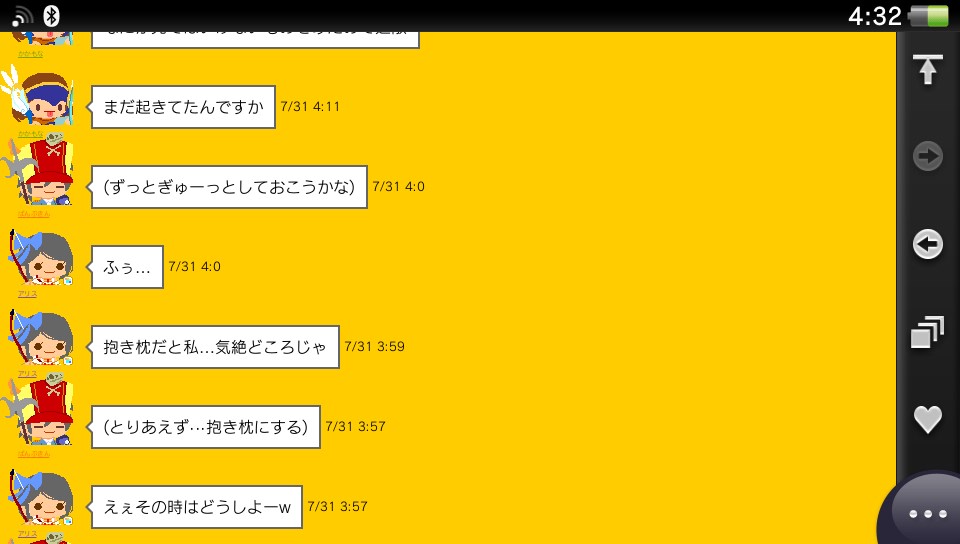Open the options menu with three dots

(927, 514)
